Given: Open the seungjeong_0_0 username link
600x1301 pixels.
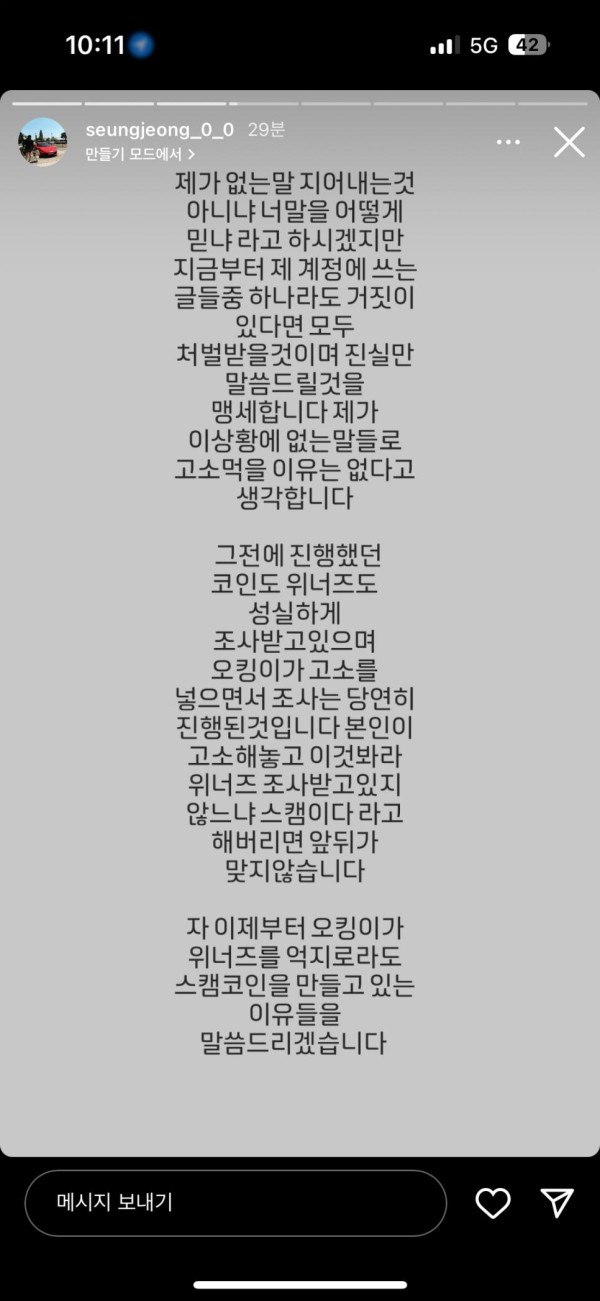Looking at the screenshot, I should pos(160,130).
